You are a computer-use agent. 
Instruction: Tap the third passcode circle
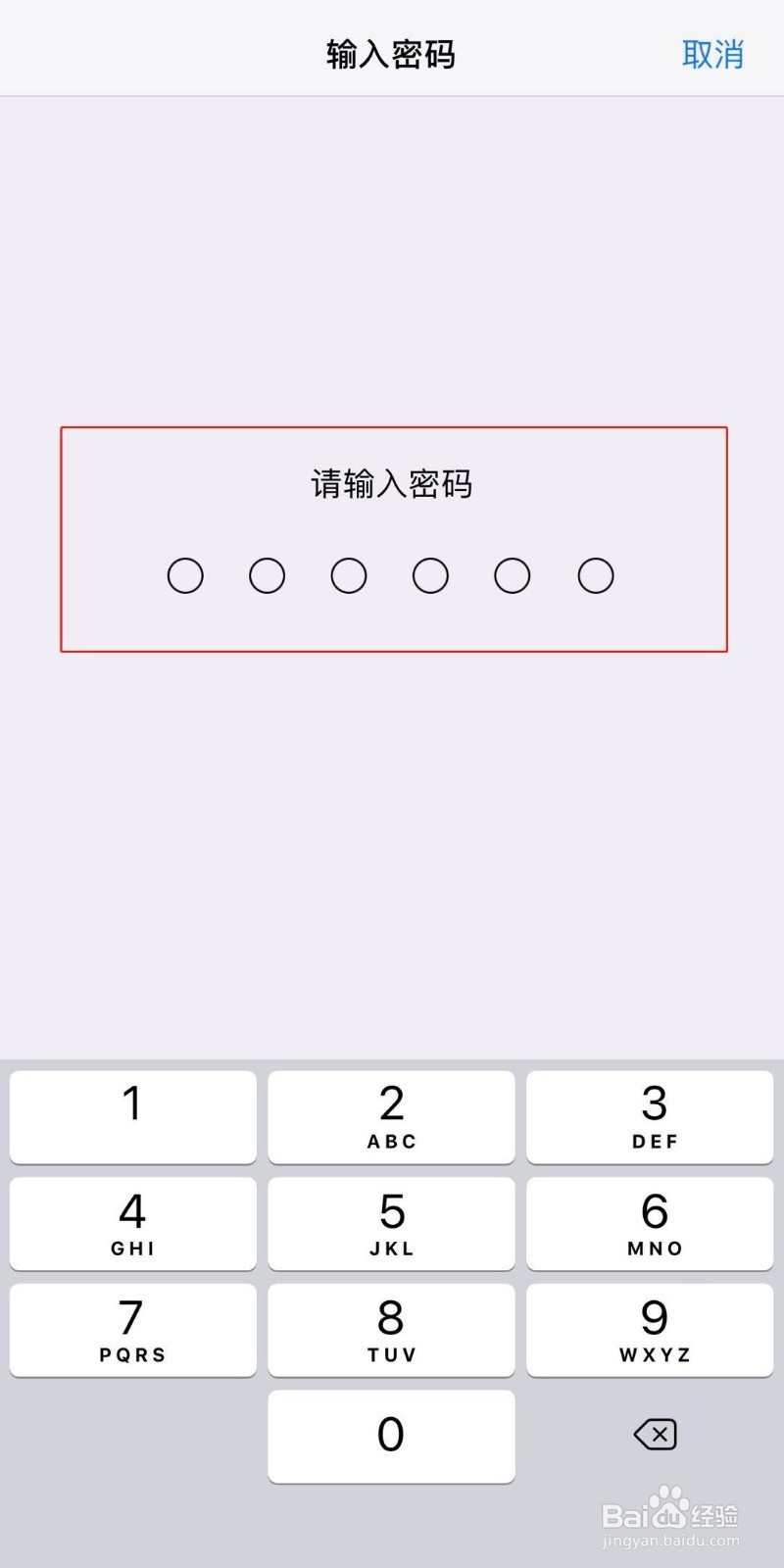click(349, 575)
